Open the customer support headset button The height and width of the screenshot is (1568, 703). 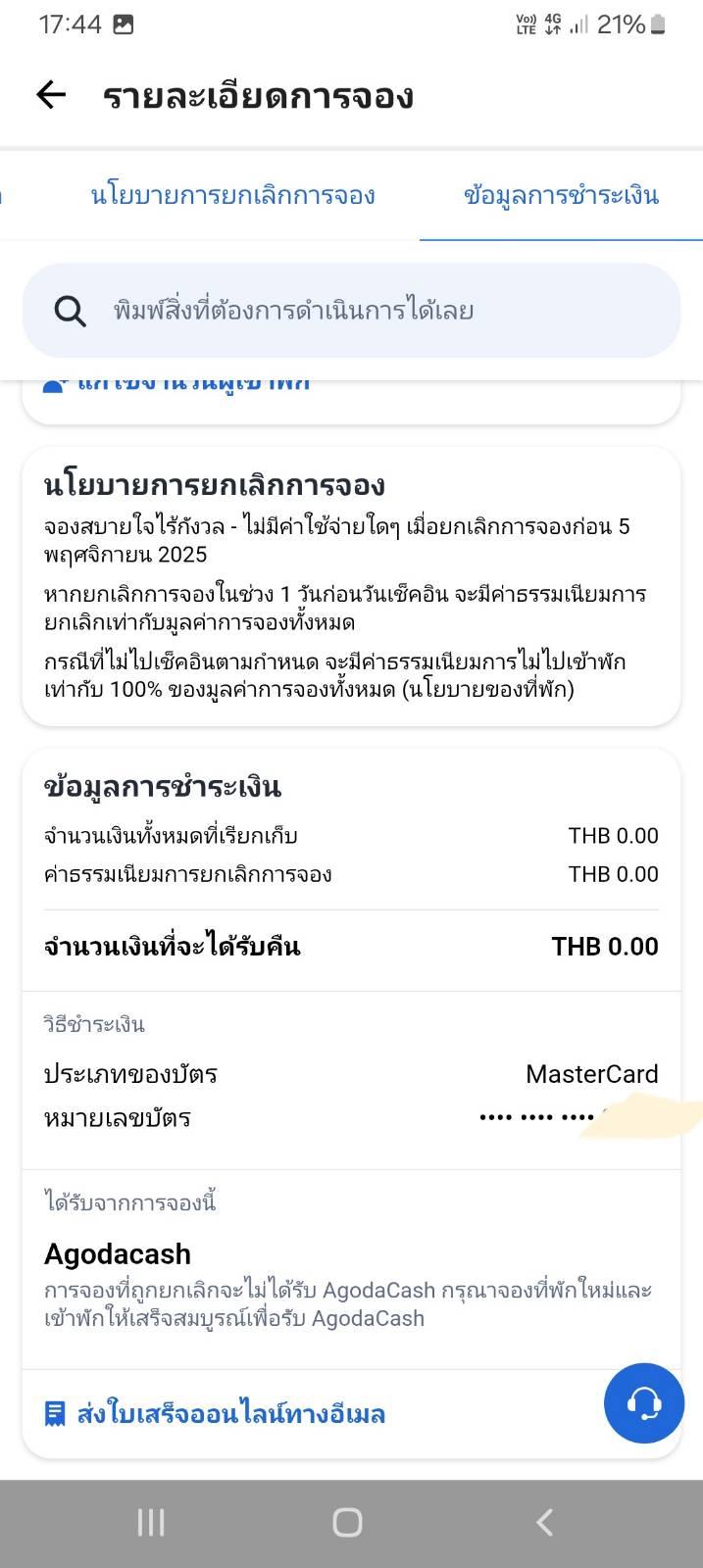[644, 1402]
